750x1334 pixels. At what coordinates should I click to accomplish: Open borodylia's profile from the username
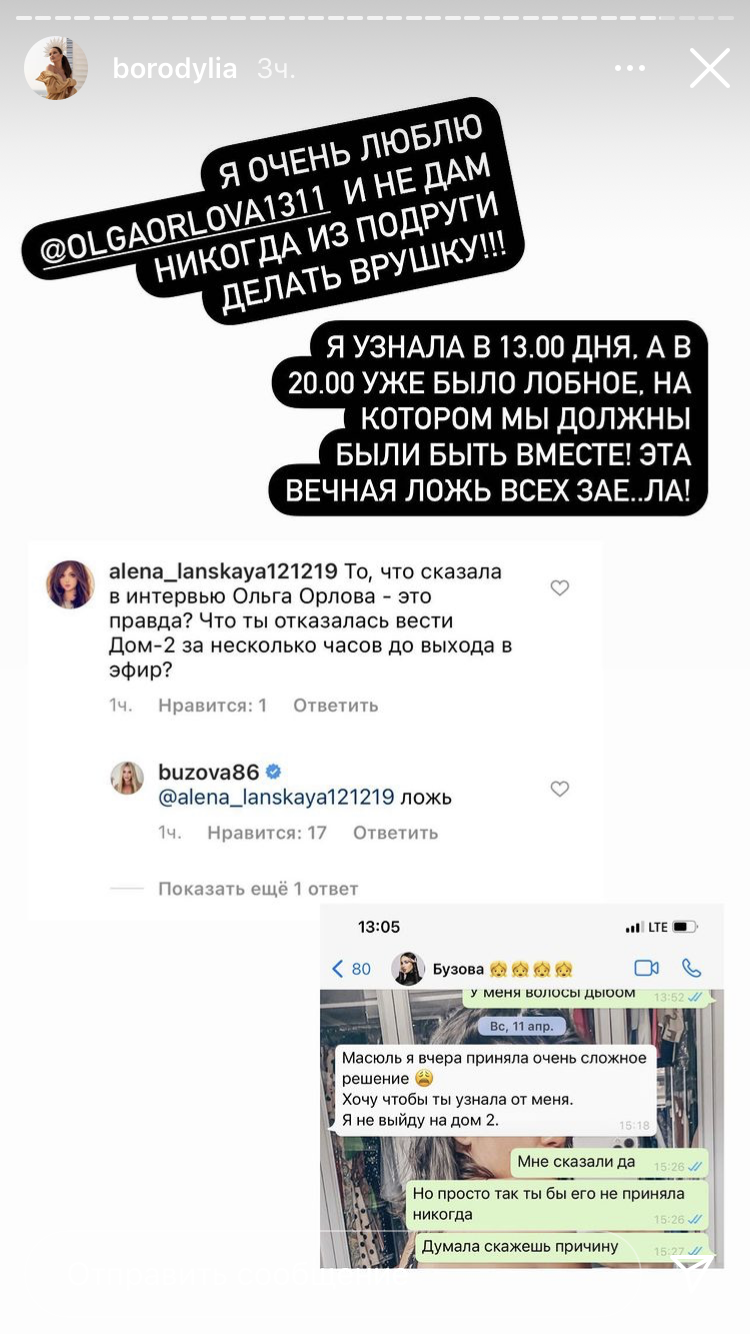click(x=175, y=69)
